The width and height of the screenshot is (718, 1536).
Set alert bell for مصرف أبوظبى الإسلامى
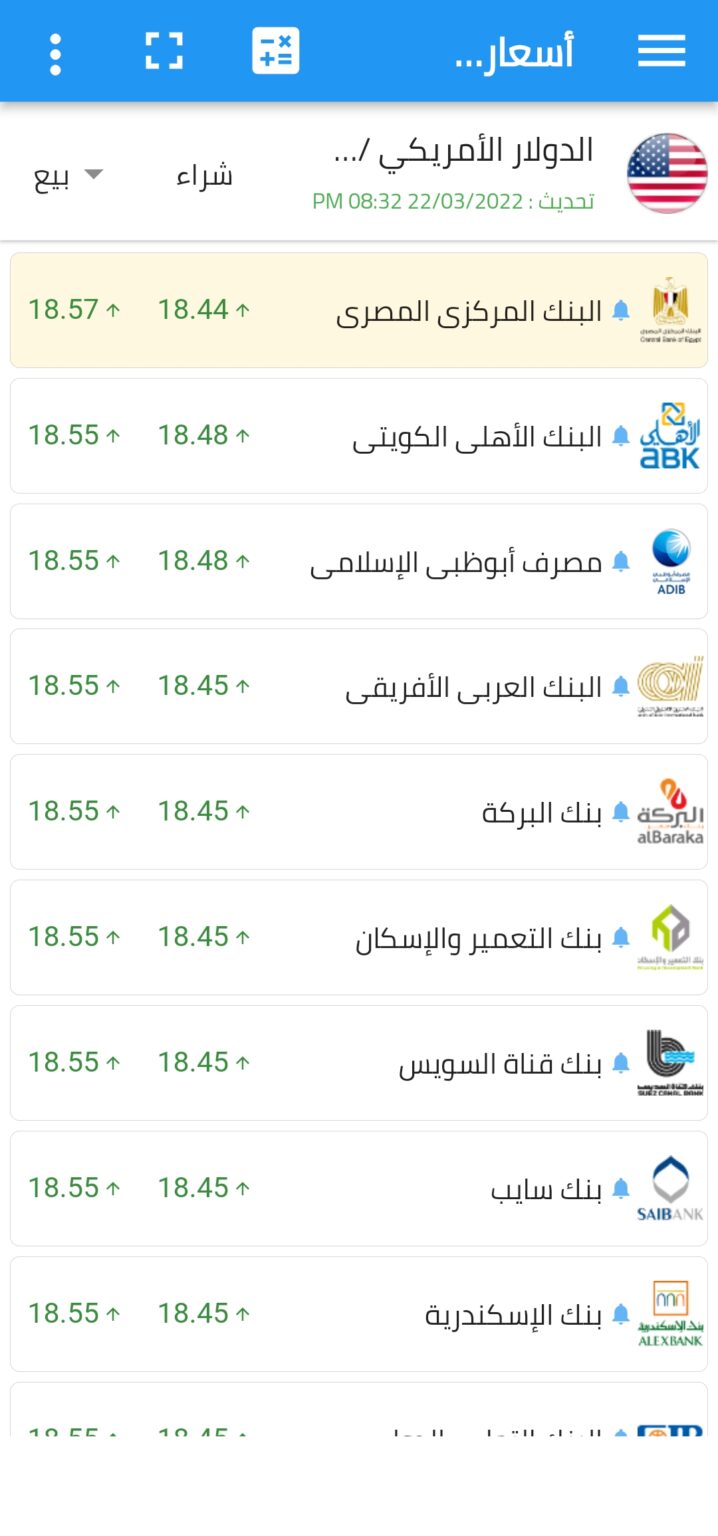click(x=621, y=562)
